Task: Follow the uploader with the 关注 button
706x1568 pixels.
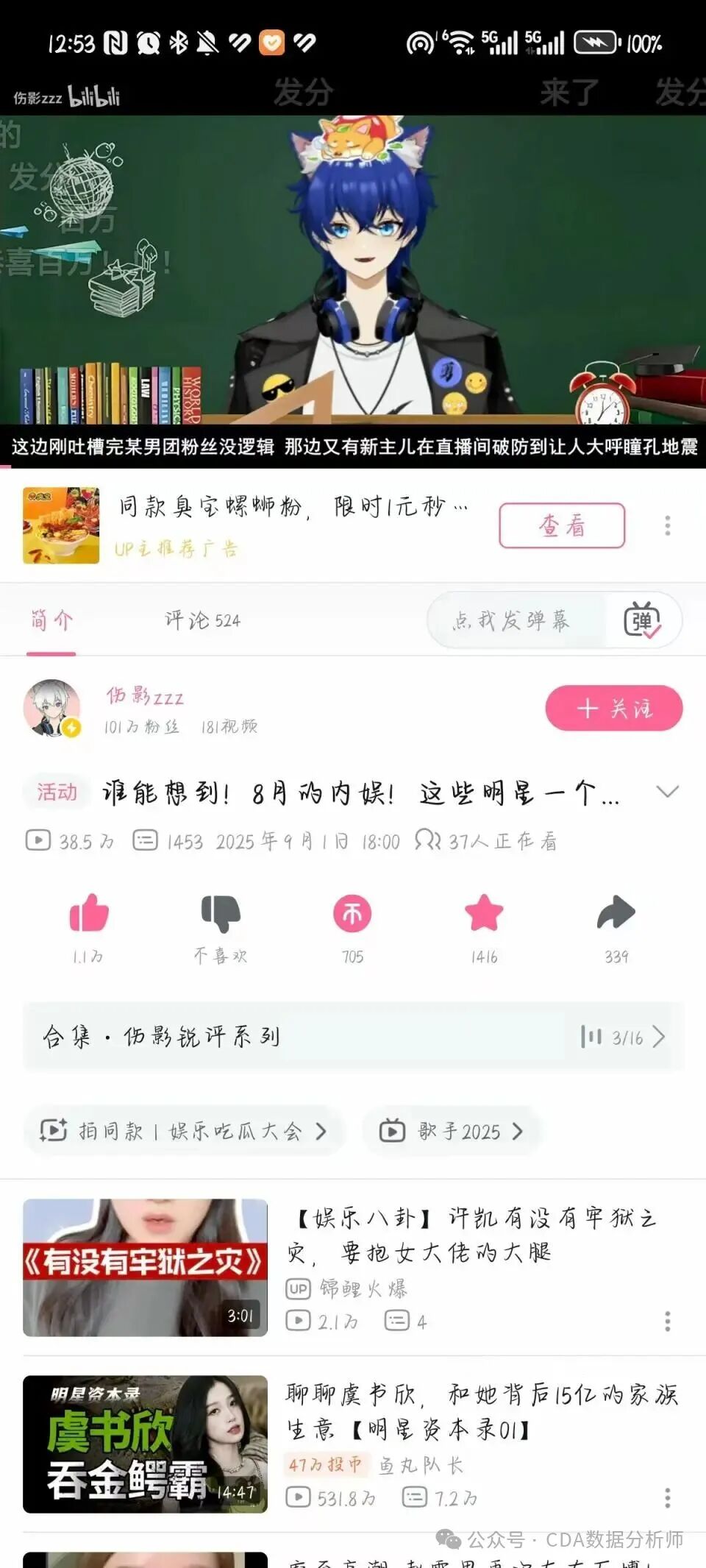Action: coord(613,708)
